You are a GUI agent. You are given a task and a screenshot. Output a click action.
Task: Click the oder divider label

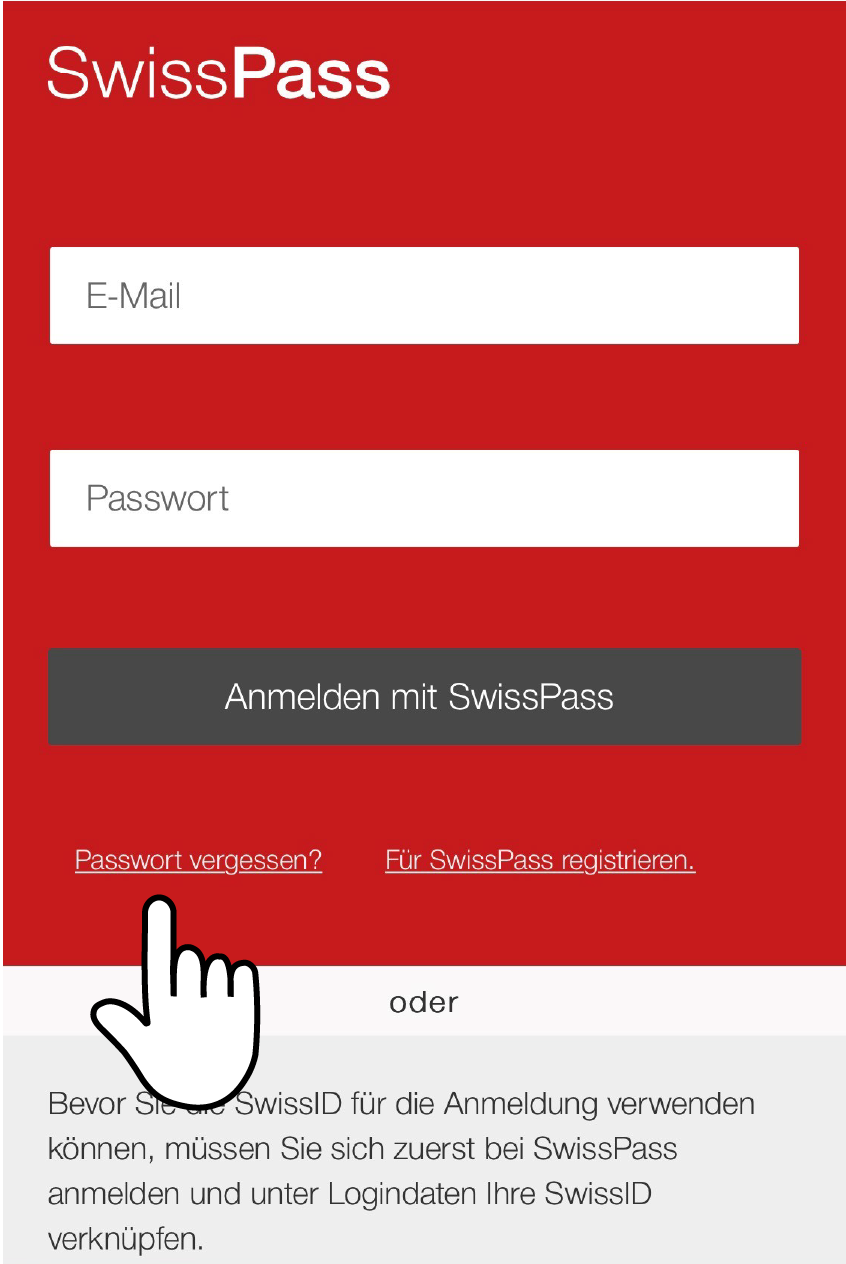(423, 1002)
